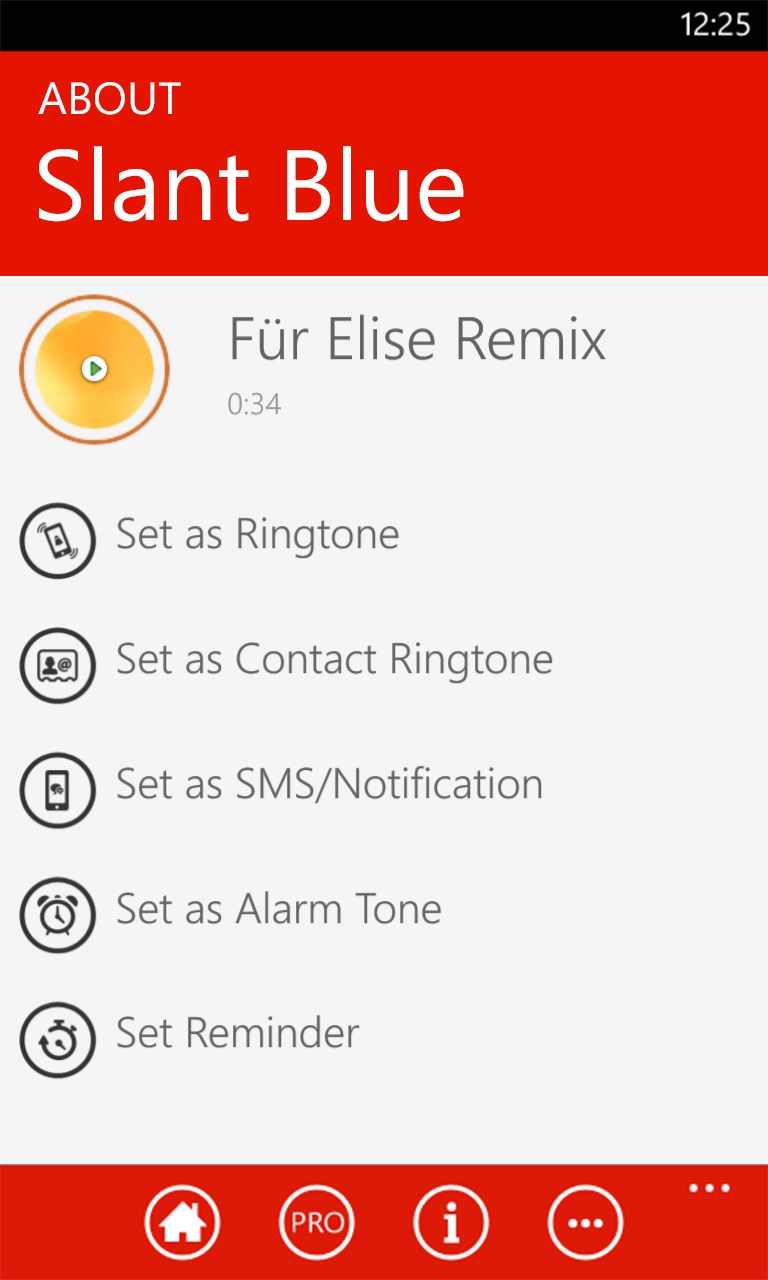Expand the app bar with the three dots

click(x=710, y=1186)
